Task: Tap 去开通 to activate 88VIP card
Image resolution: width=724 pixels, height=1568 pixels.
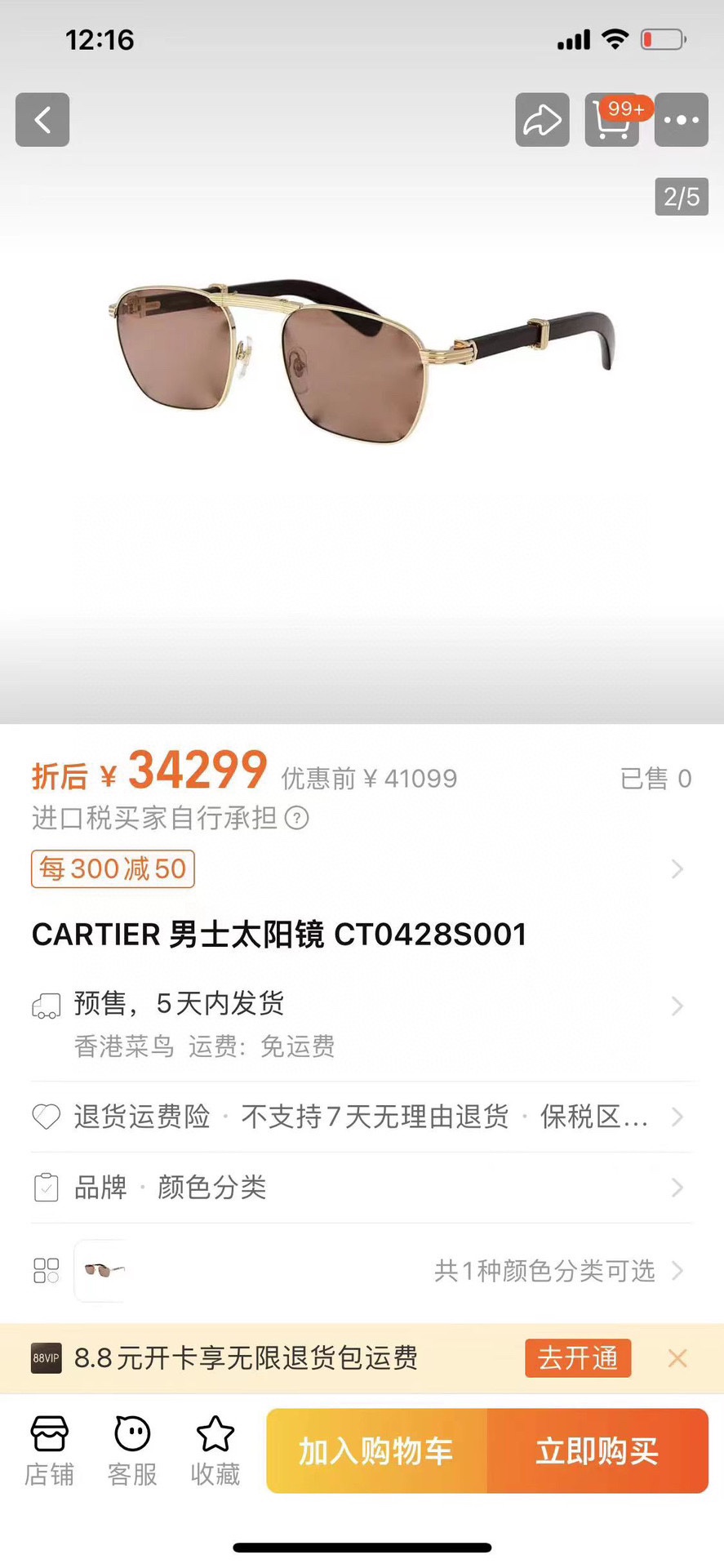Action: click(578, 1358)
